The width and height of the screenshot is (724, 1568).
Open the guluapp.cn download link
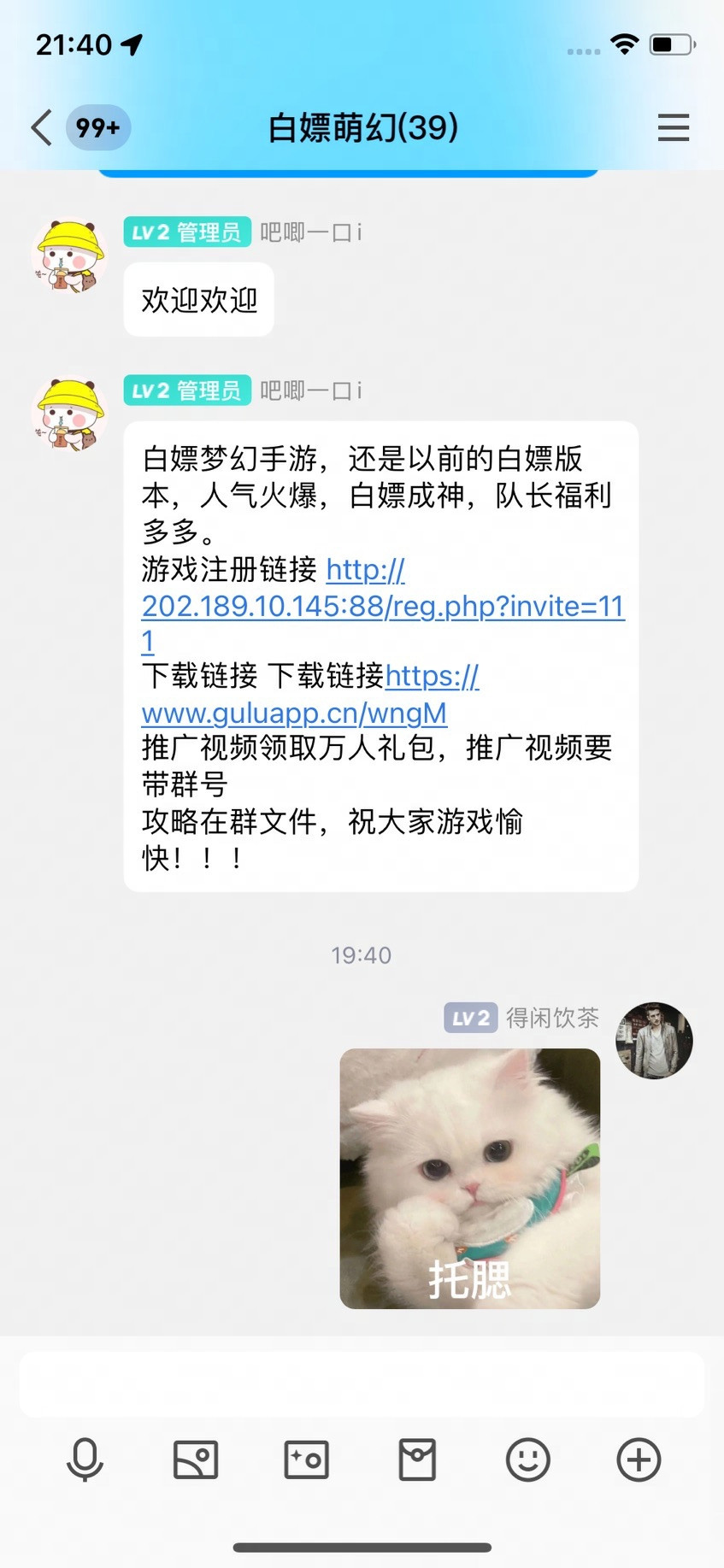[x=309, y=694]
